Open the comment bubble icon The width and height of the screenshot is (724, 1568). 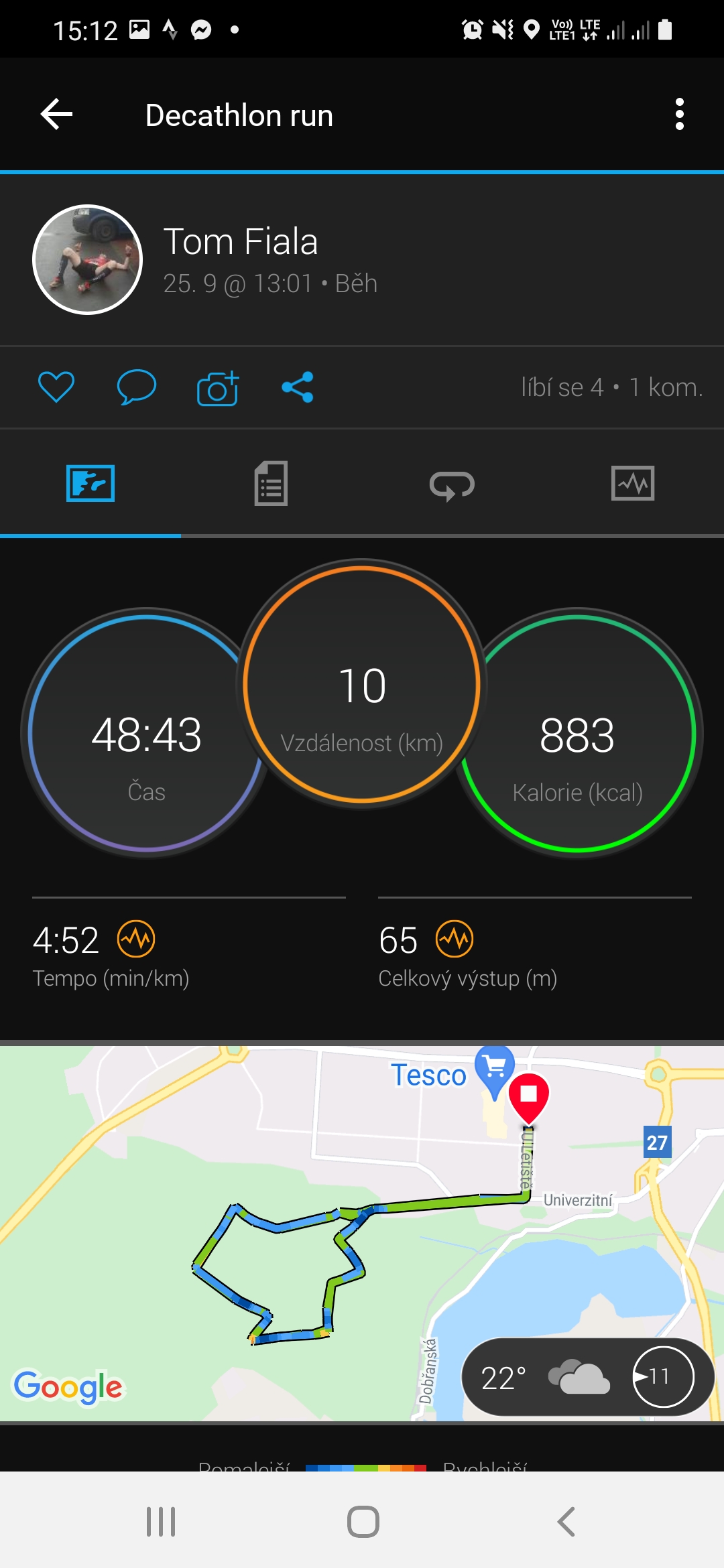click(x=137, y=387)
